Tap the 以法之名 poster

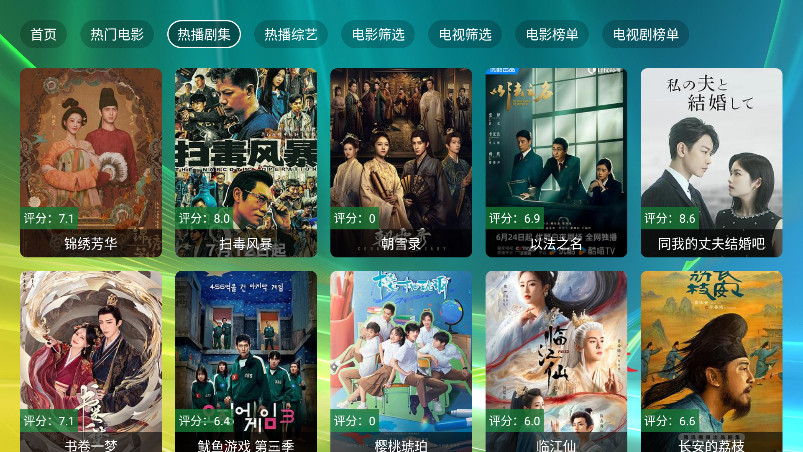click(x=556, y=162)
